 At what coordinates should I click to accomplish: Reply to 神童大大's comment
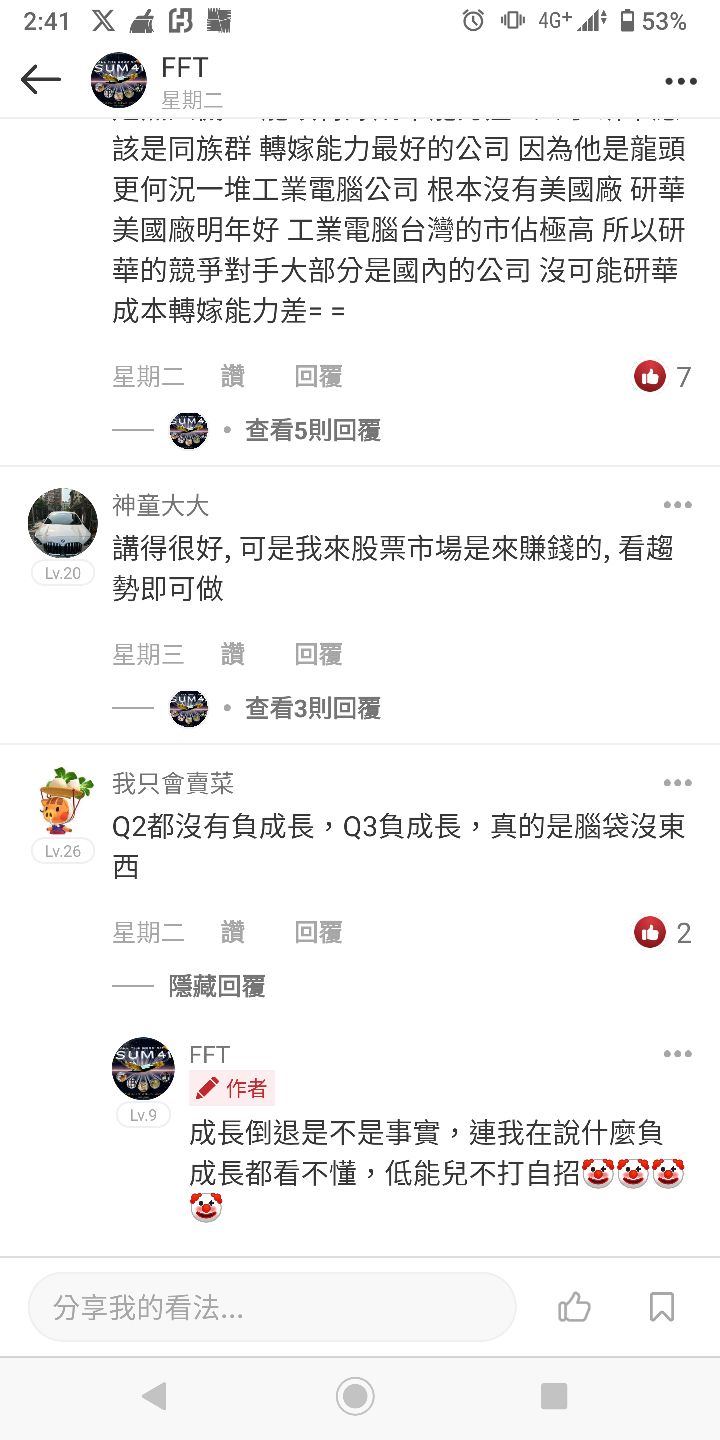(x=318, y=655)
